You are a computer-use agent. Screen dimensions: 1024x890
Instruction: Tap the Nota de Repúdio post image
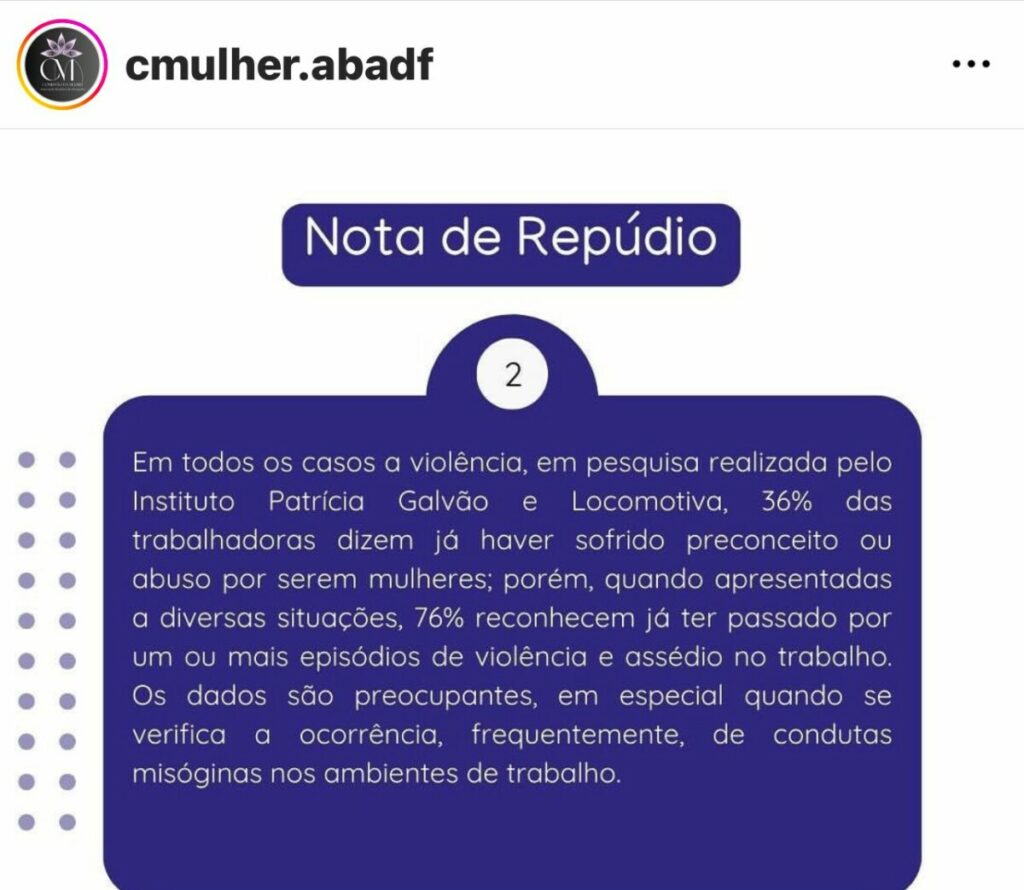pos(511,560)
